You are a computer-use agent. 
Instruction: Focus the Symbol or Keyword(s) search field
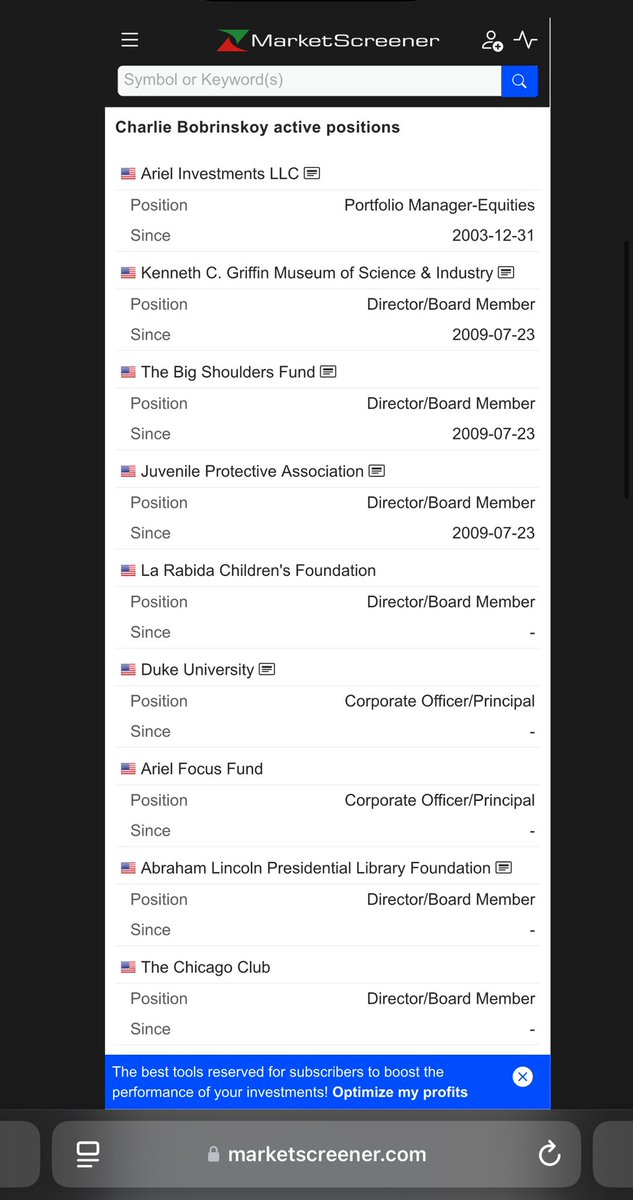tap(309, 81)
